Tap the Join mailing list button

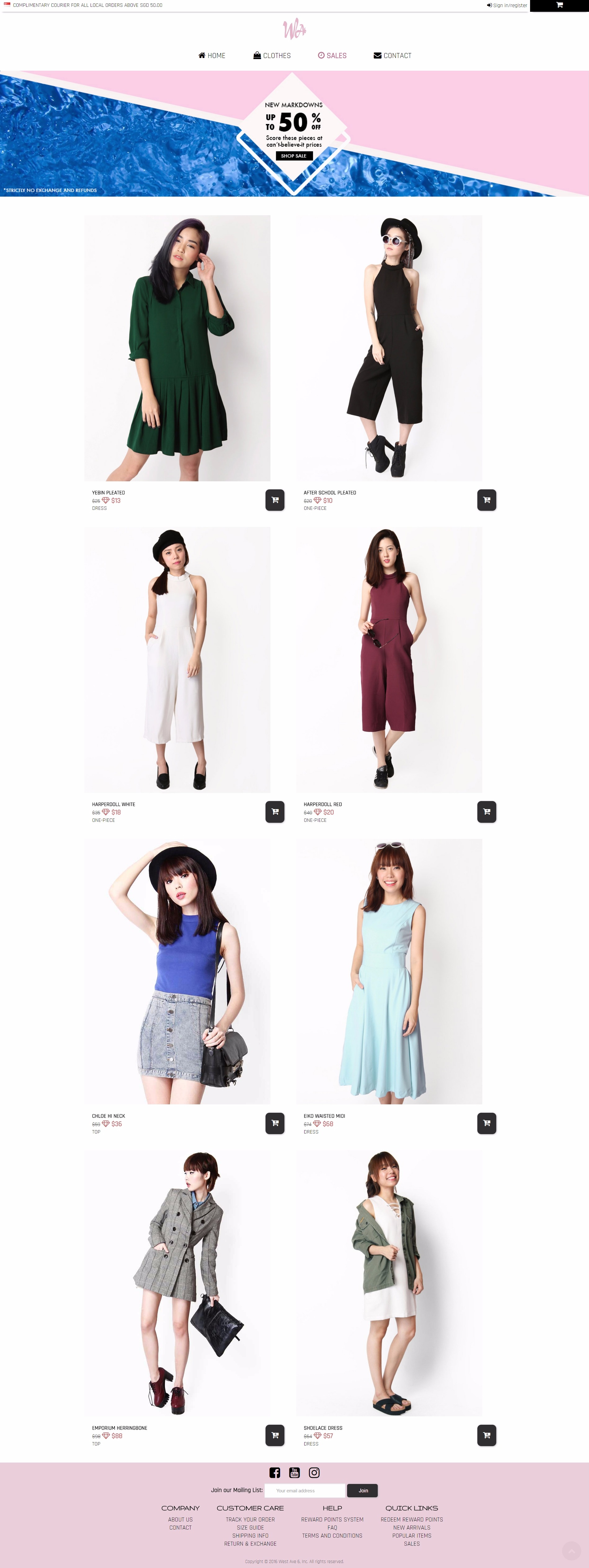point(363,1490)
